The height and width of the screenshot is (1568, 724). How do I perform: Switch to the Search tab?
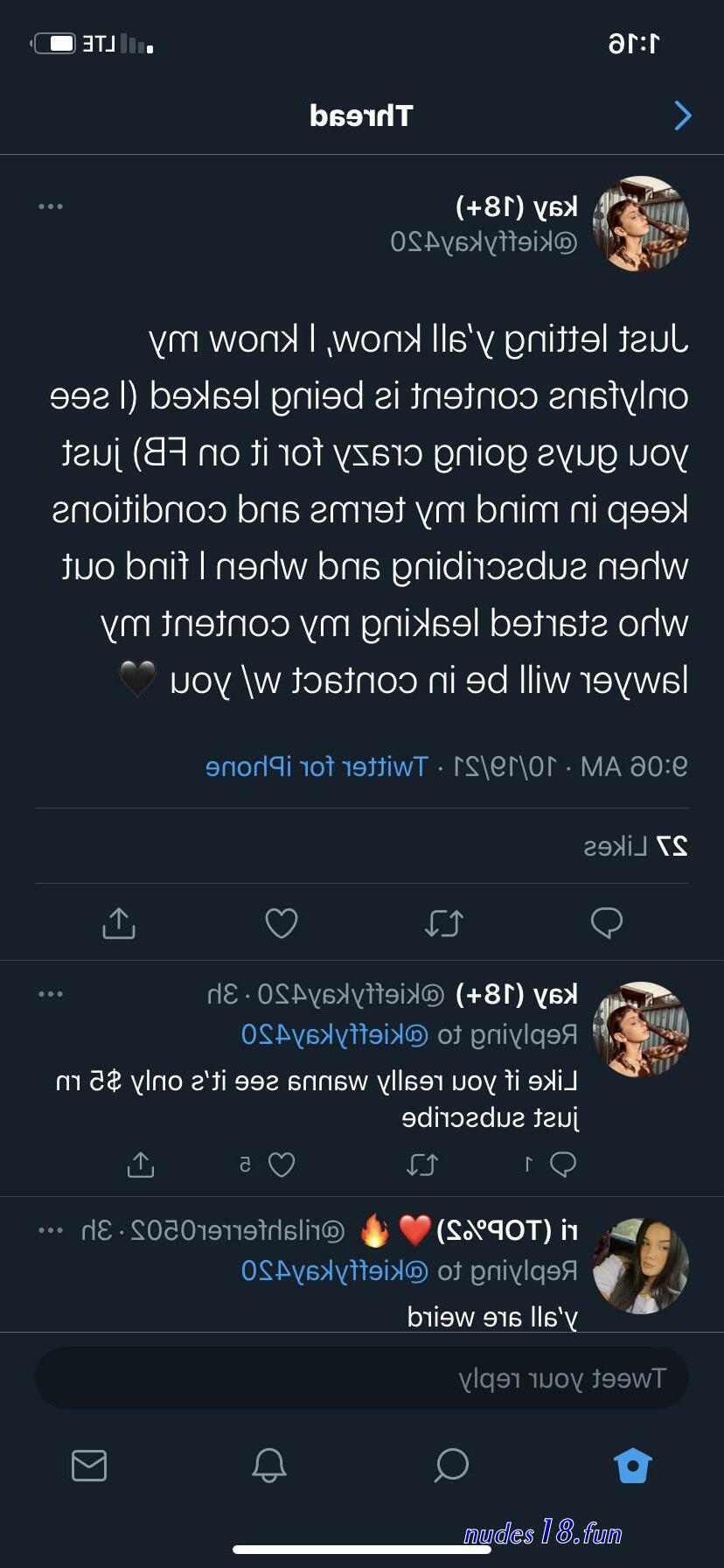tap(451, 1465)
